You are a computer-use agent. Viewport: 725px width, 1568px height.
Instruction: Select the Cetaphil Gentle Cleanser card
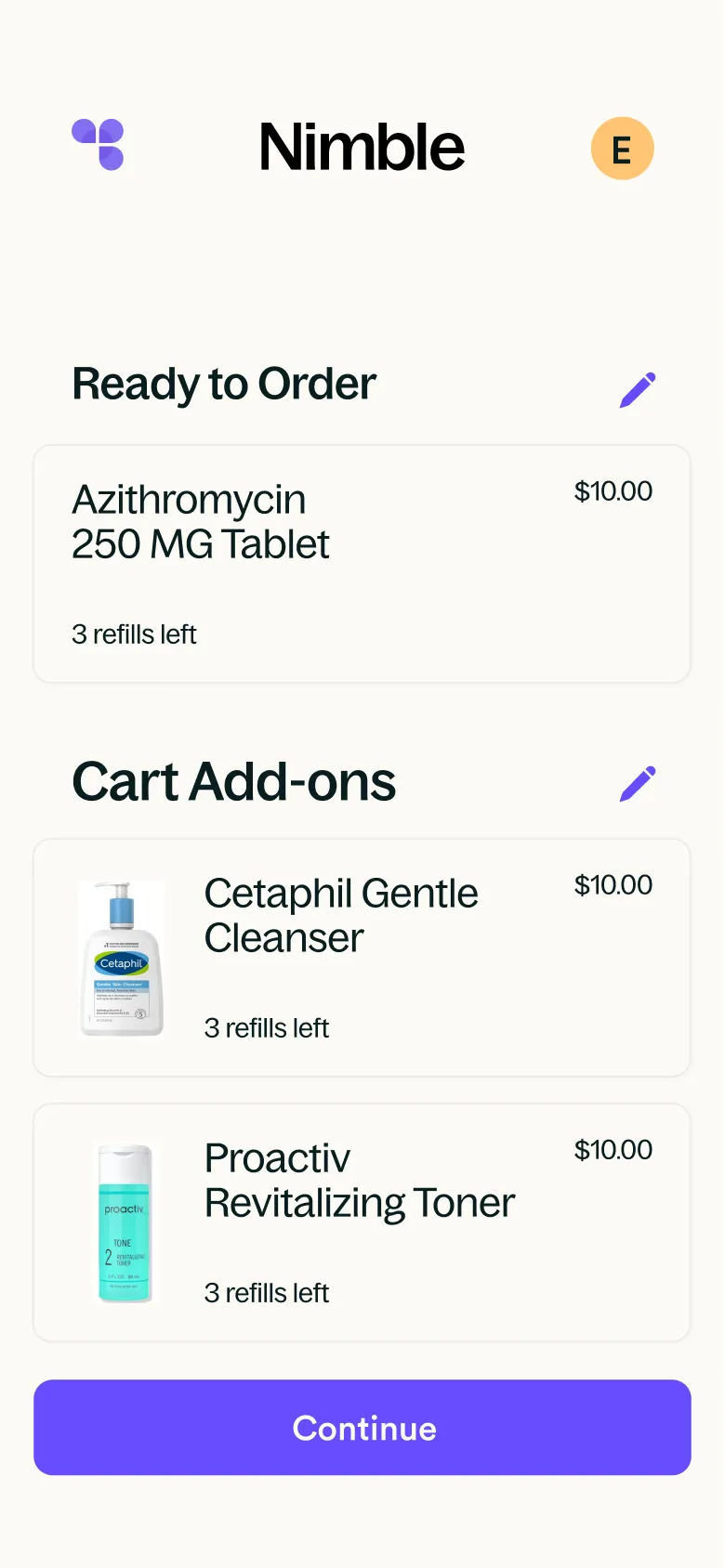[x=362, y=959]
